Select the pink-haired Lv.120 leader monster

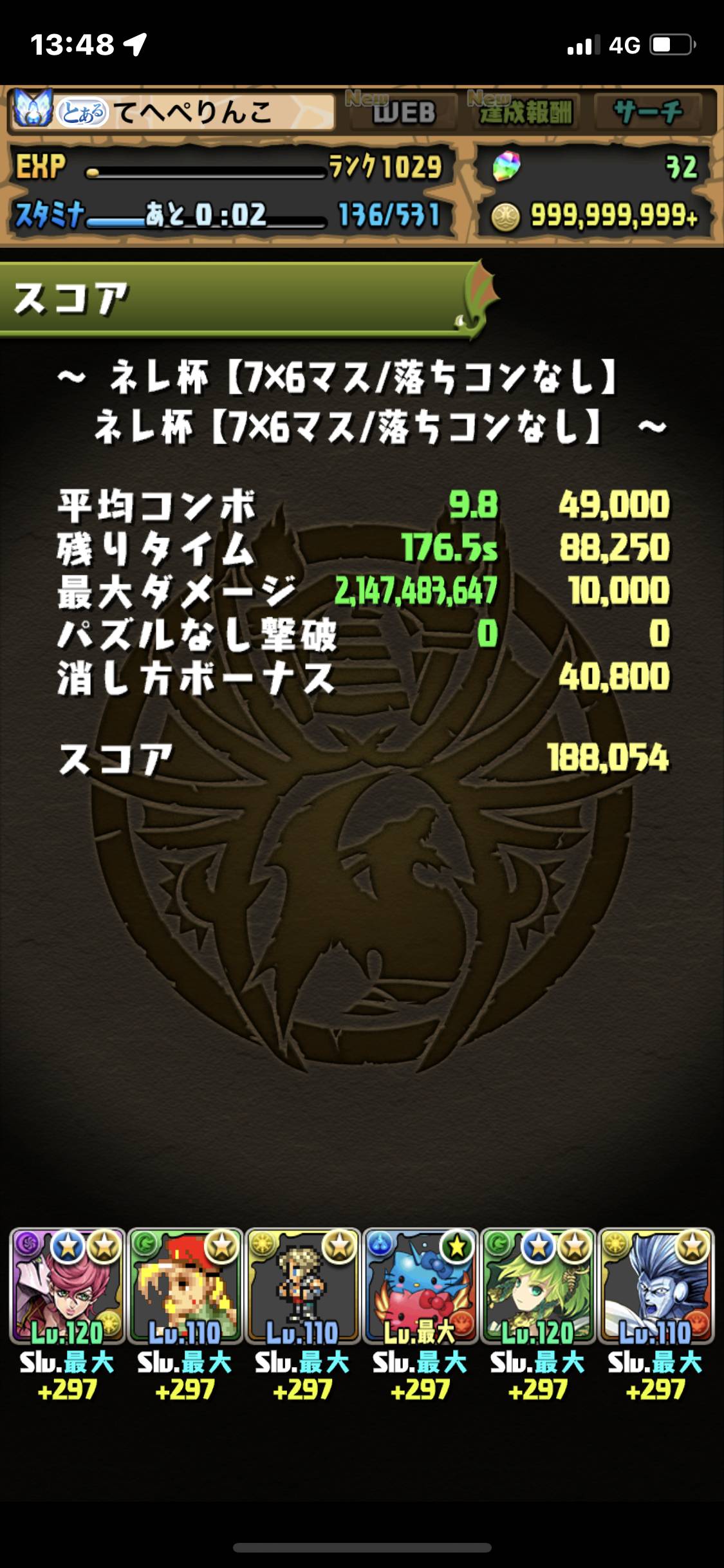tap(67, 1285)
